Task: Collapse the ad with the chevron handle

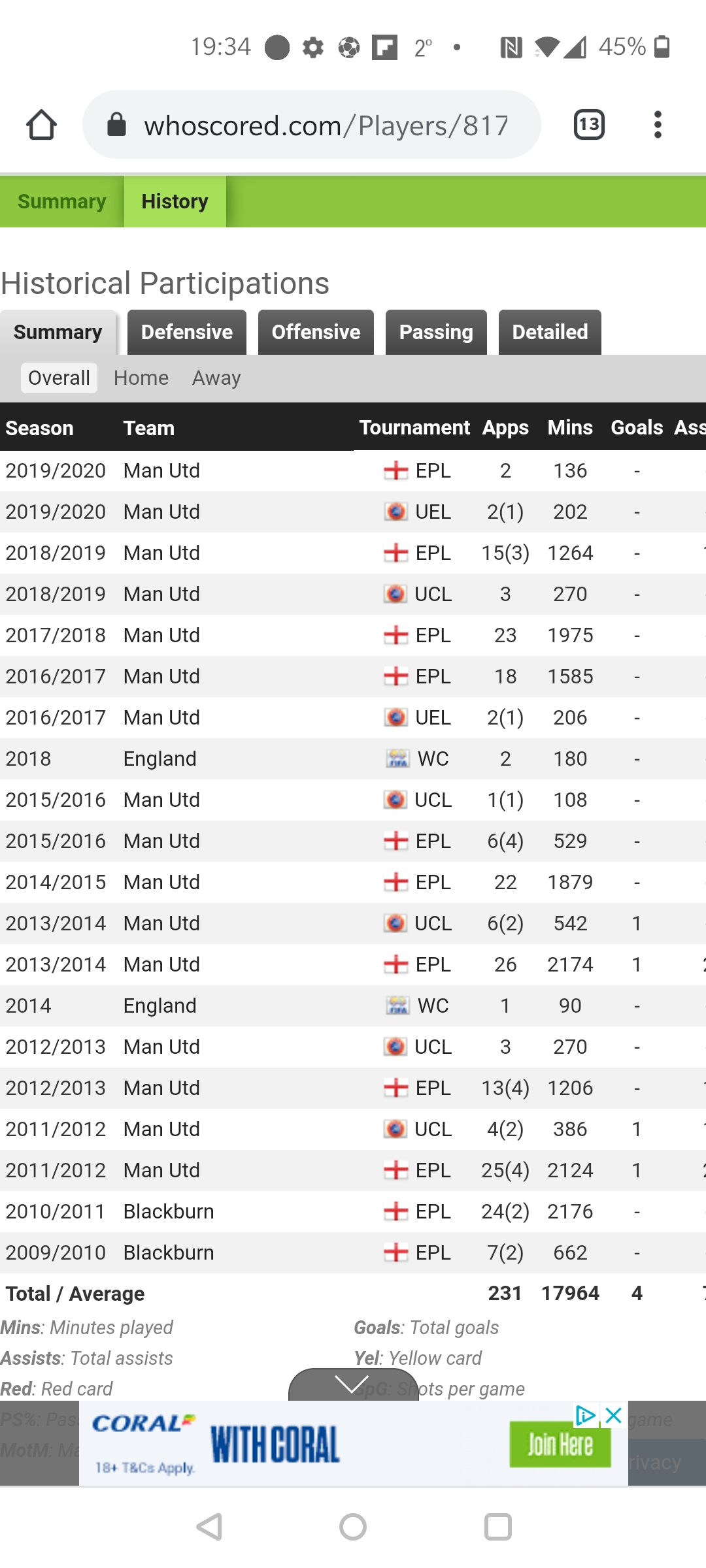Action: (353, 1384)
